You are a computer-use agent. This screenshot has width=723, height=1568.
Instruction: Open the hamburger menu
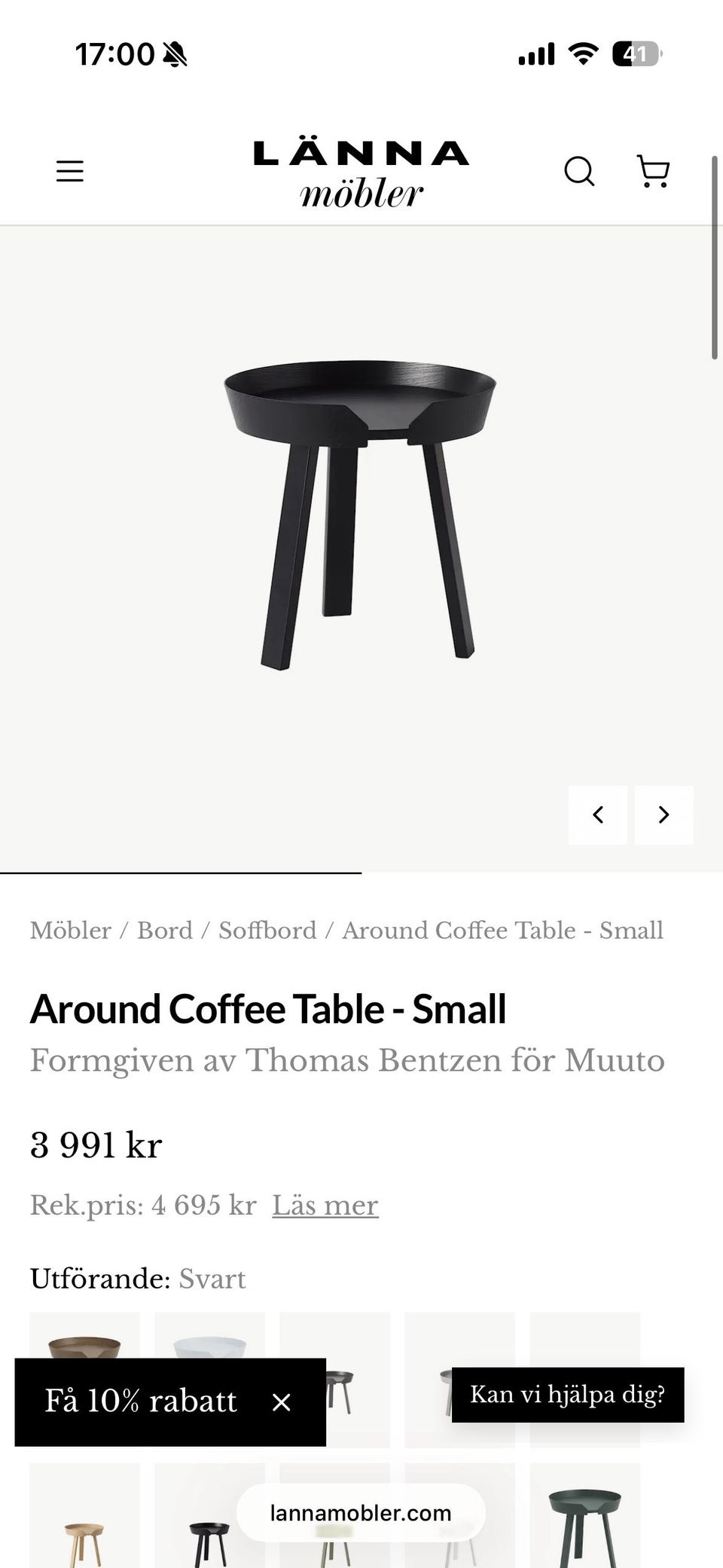pyautogui.click(x=70, y=172)
